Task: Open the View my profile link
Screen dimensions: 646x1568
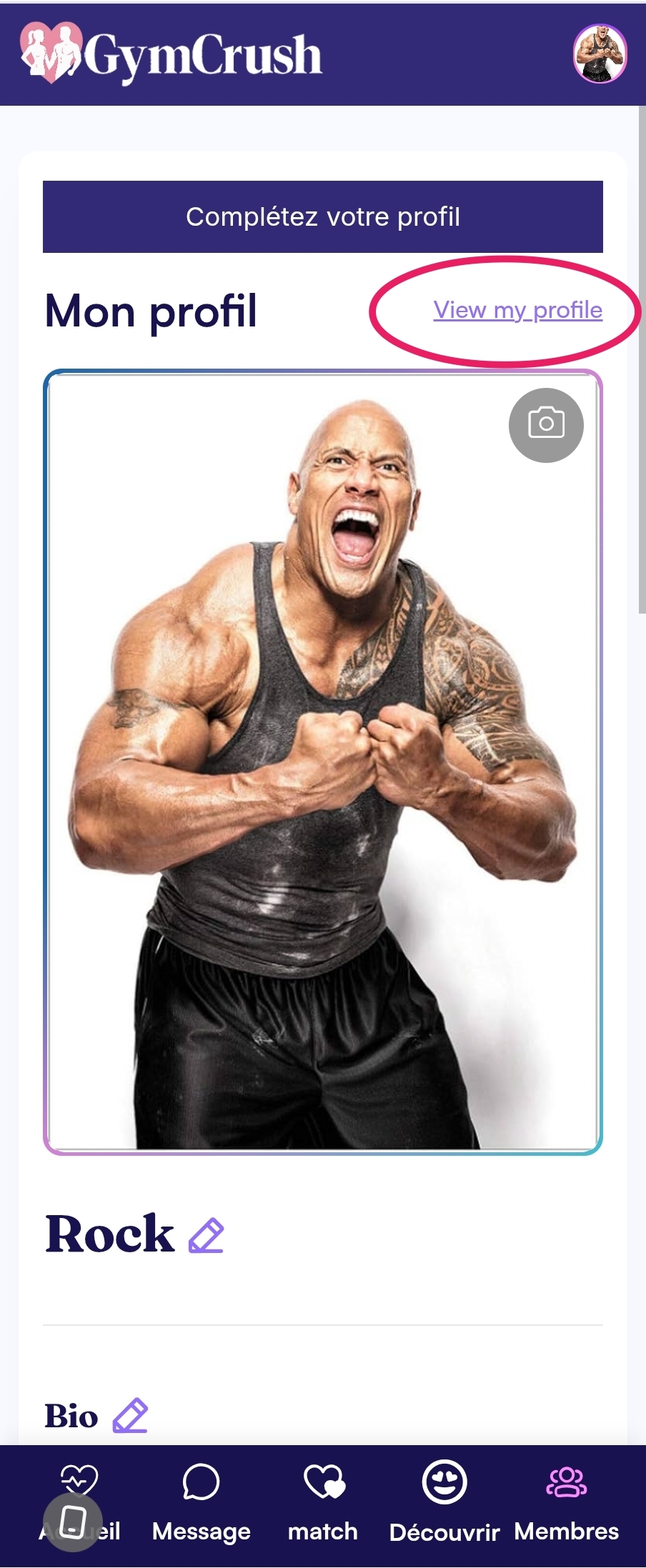Action: point(517,310)
